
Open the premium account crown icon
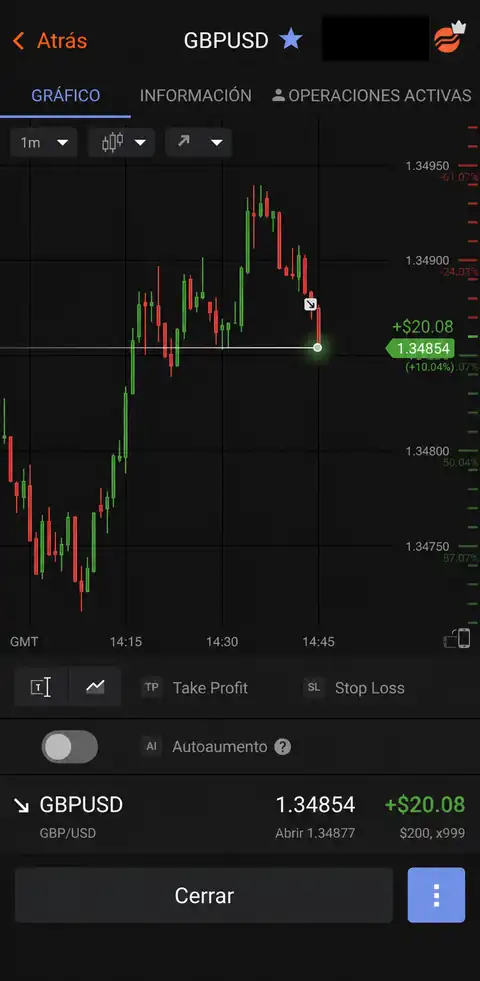click(451, 38)
